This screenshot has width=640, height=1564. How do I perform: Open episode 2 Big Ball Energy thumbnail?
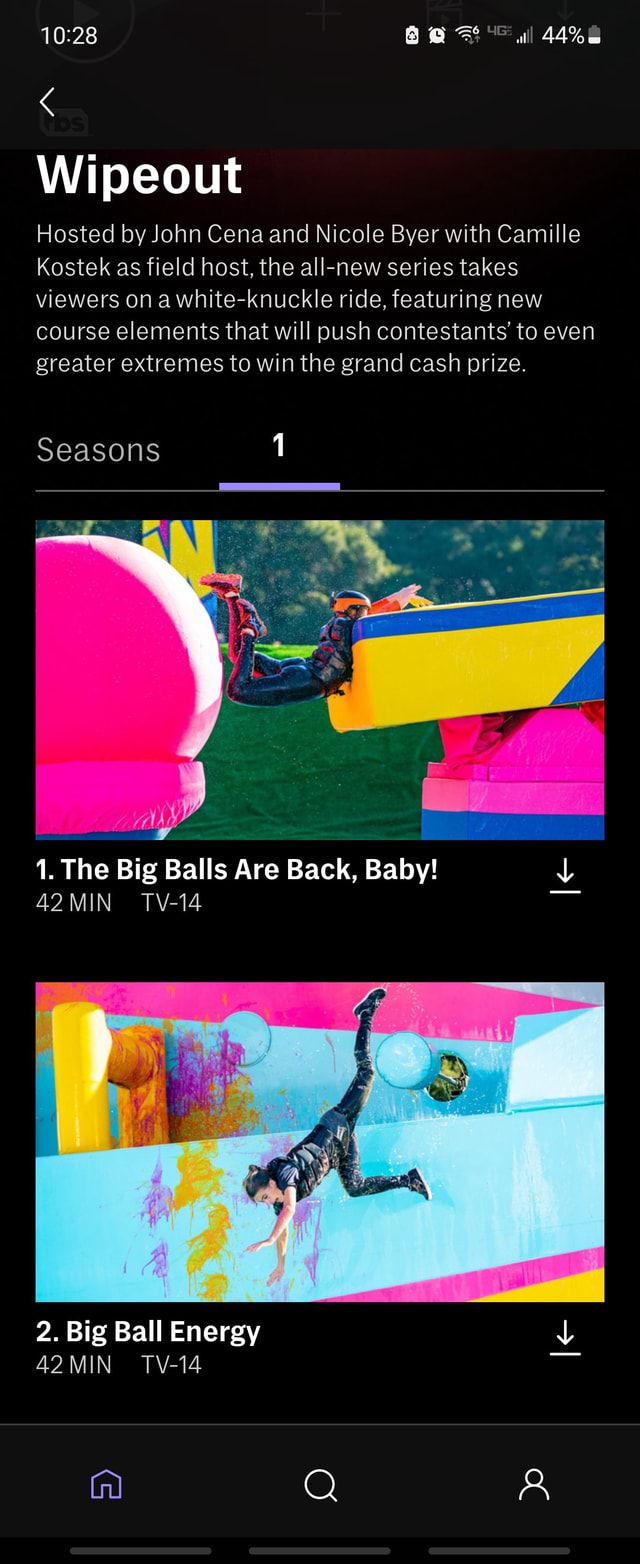click(320, 1141)
